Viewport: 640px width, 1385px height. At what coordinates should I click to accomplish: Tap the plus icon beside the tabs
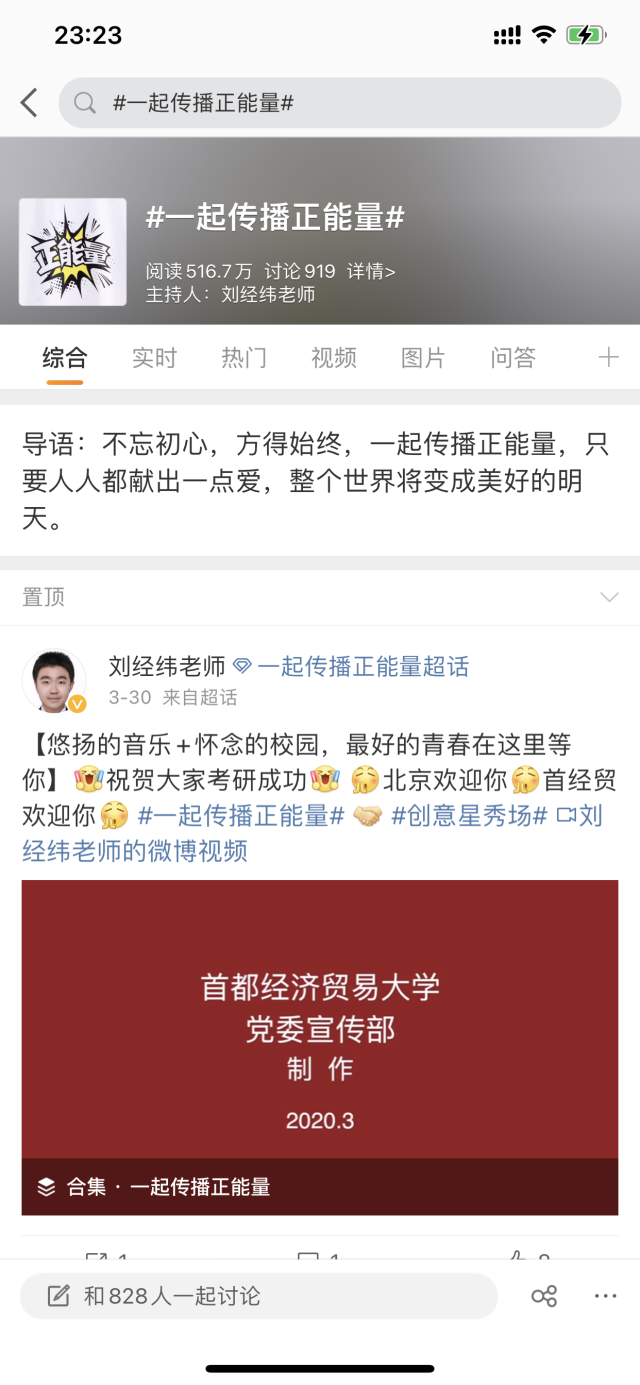pyautogui.click(x=608, y=357)
